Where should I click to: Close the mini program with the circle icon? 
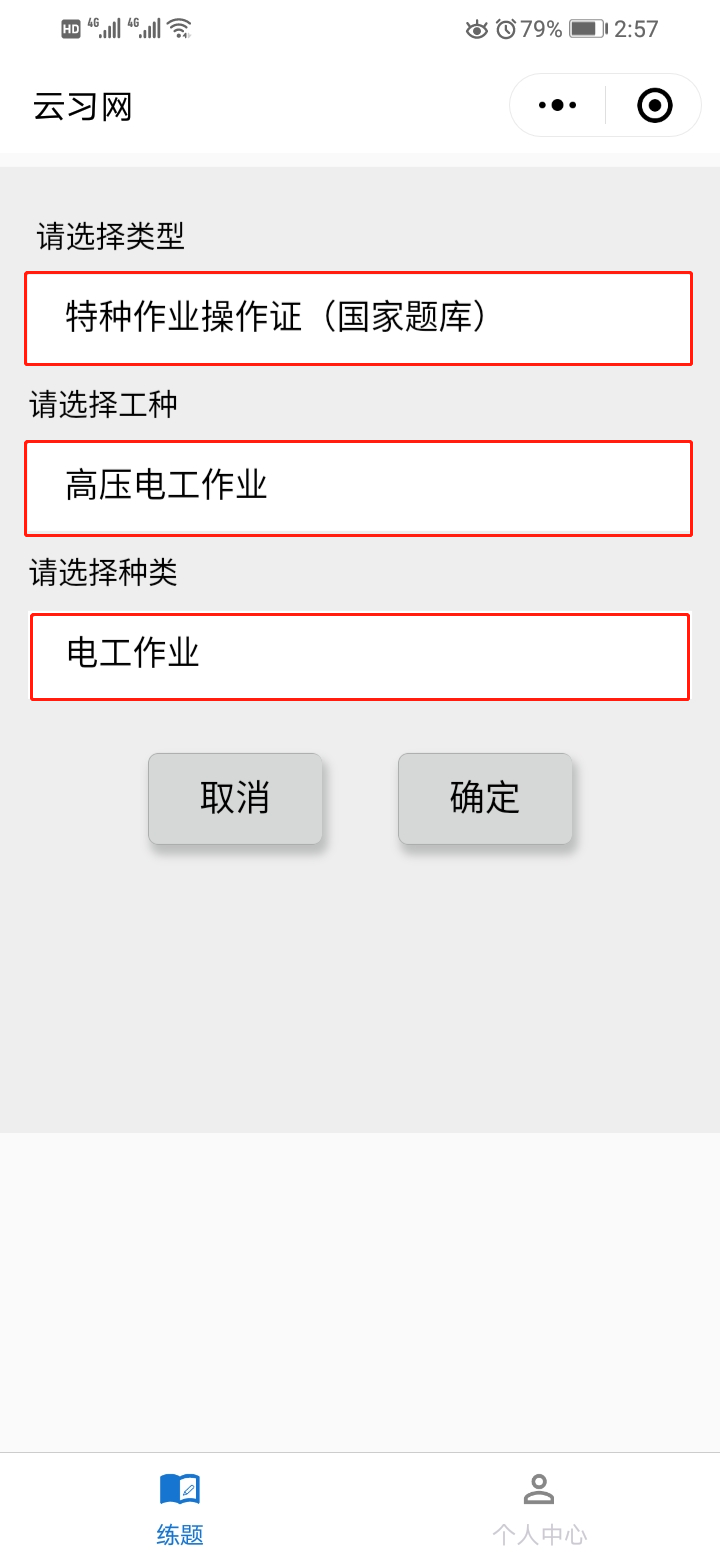[655, 105]
